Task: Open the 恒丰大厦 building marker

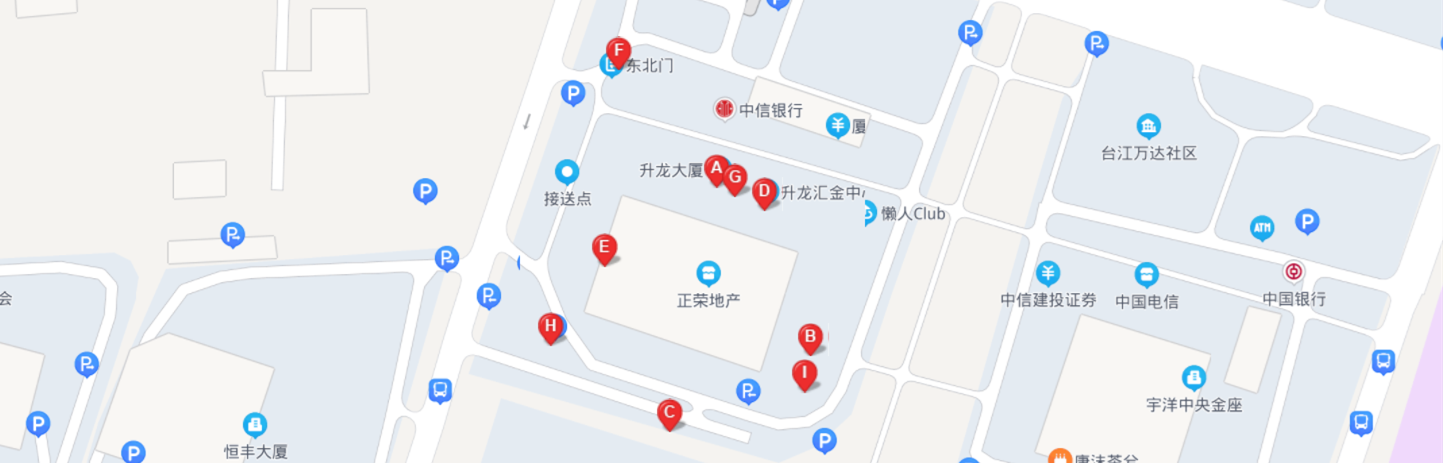Action: 255,425
